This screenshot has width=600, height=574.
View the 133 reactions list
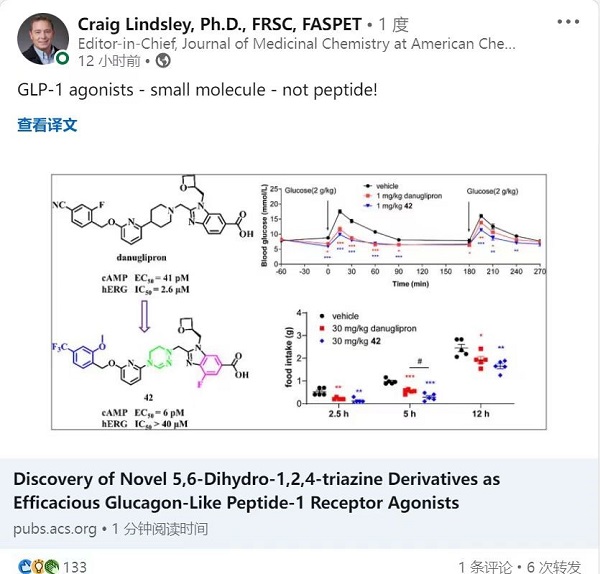click(x=74, y=567)
